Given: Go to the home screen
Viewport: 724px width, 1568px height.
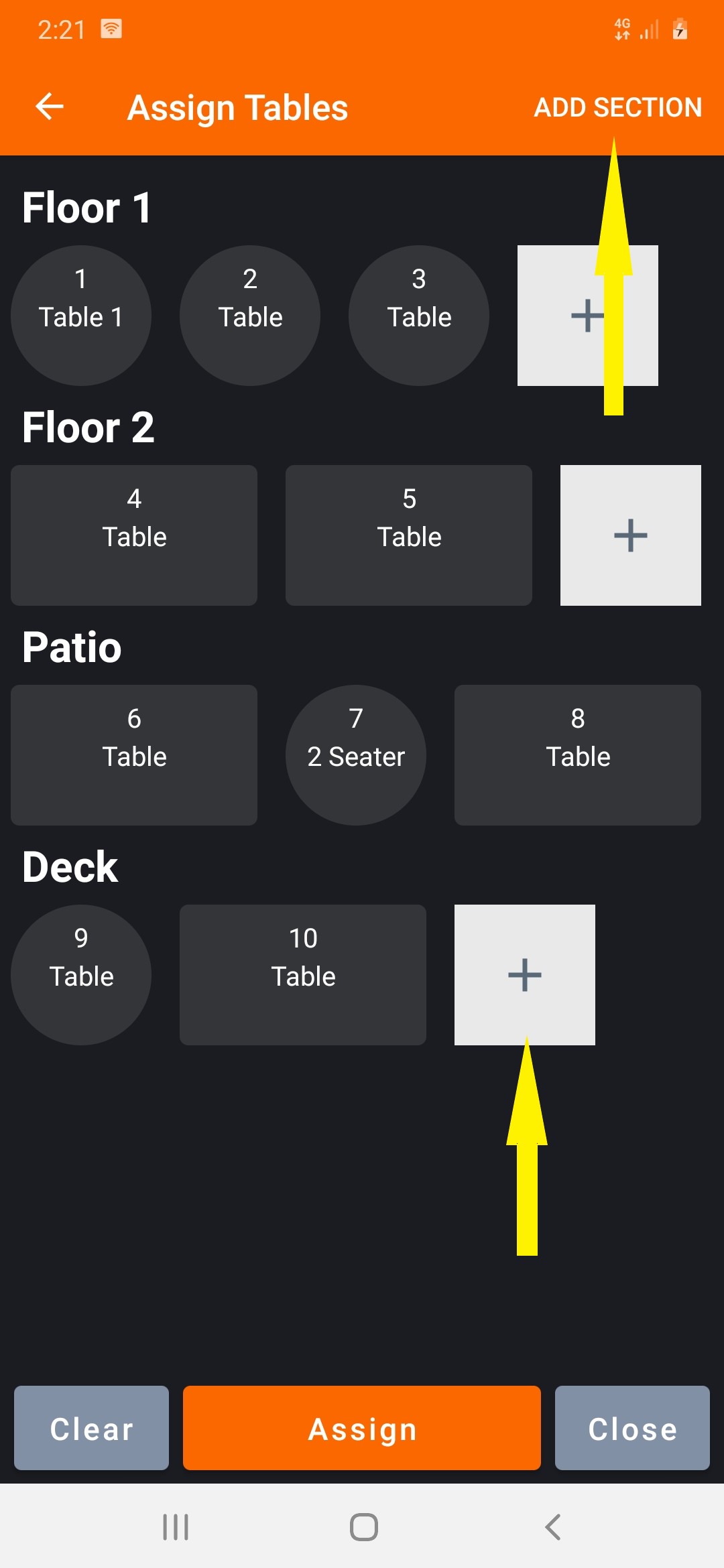Looking at the screenshot, I should pyautogui.click(x=364, y=1527).
